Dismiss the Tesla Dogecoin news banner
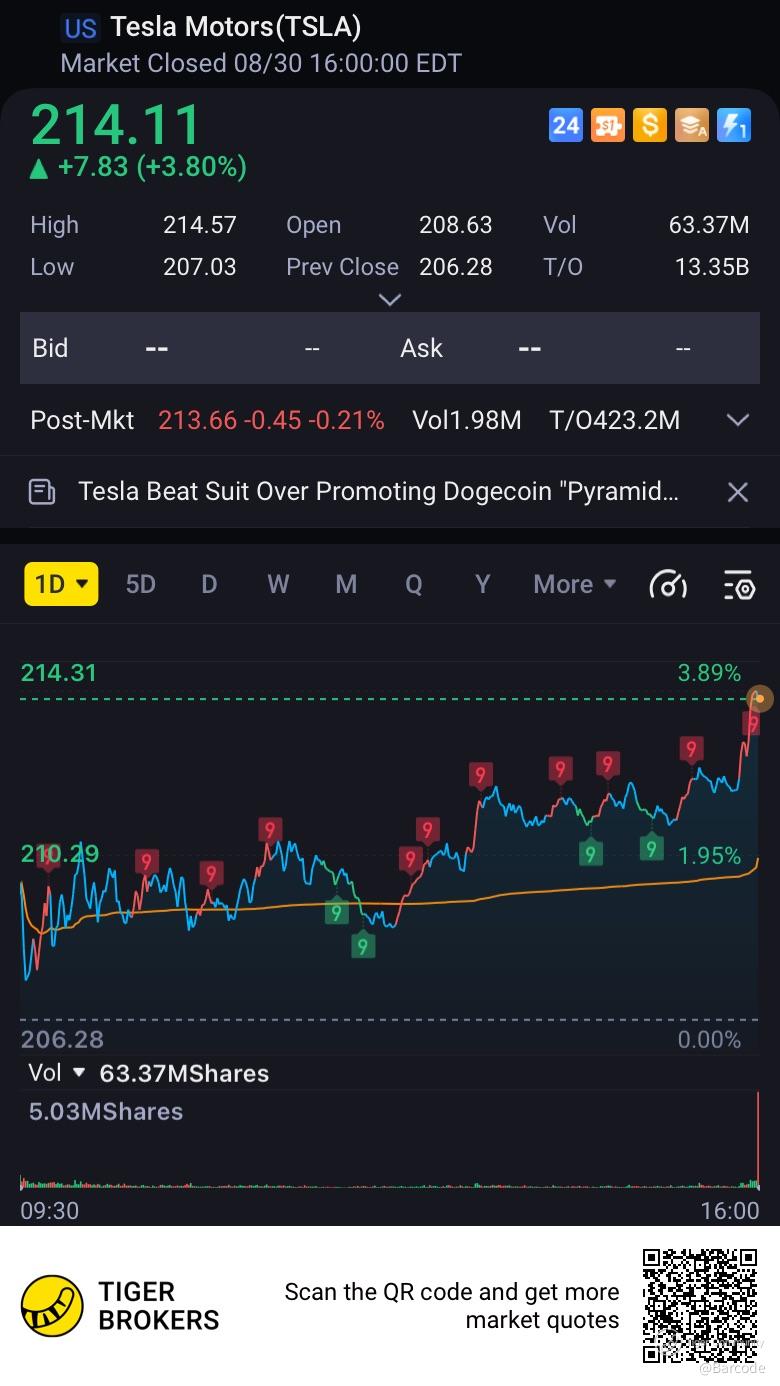The width and height of the screenshot is (780, 1386). (x=737, y=492)
